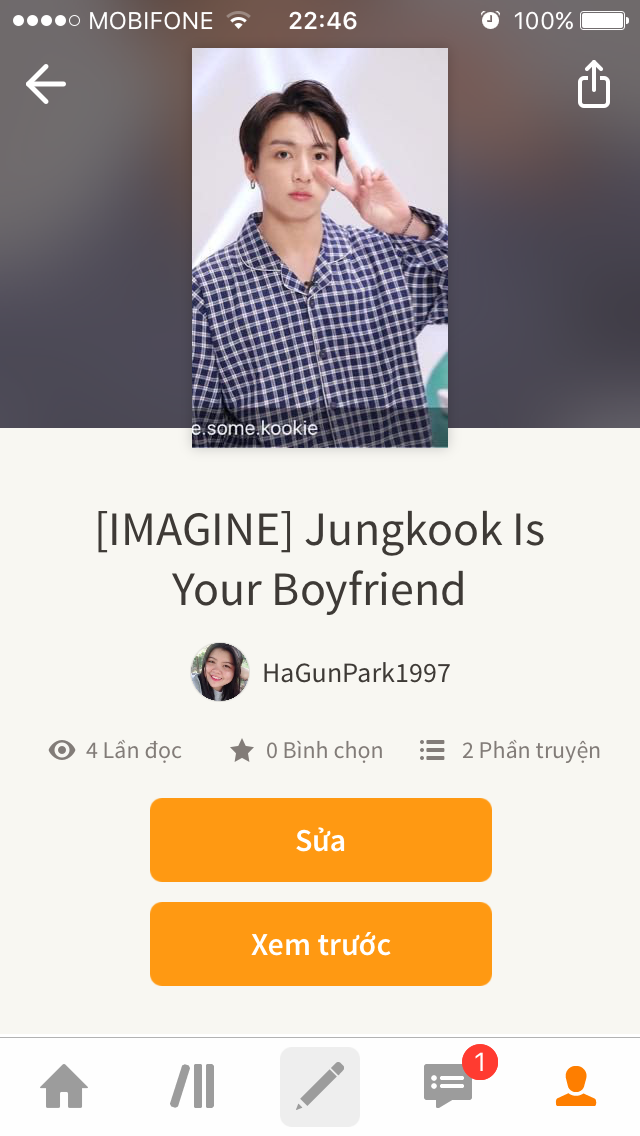Share this story via the share icon
Image resolution: width=640 pixels, height=1136 pixels.
(x=594, y=85)
